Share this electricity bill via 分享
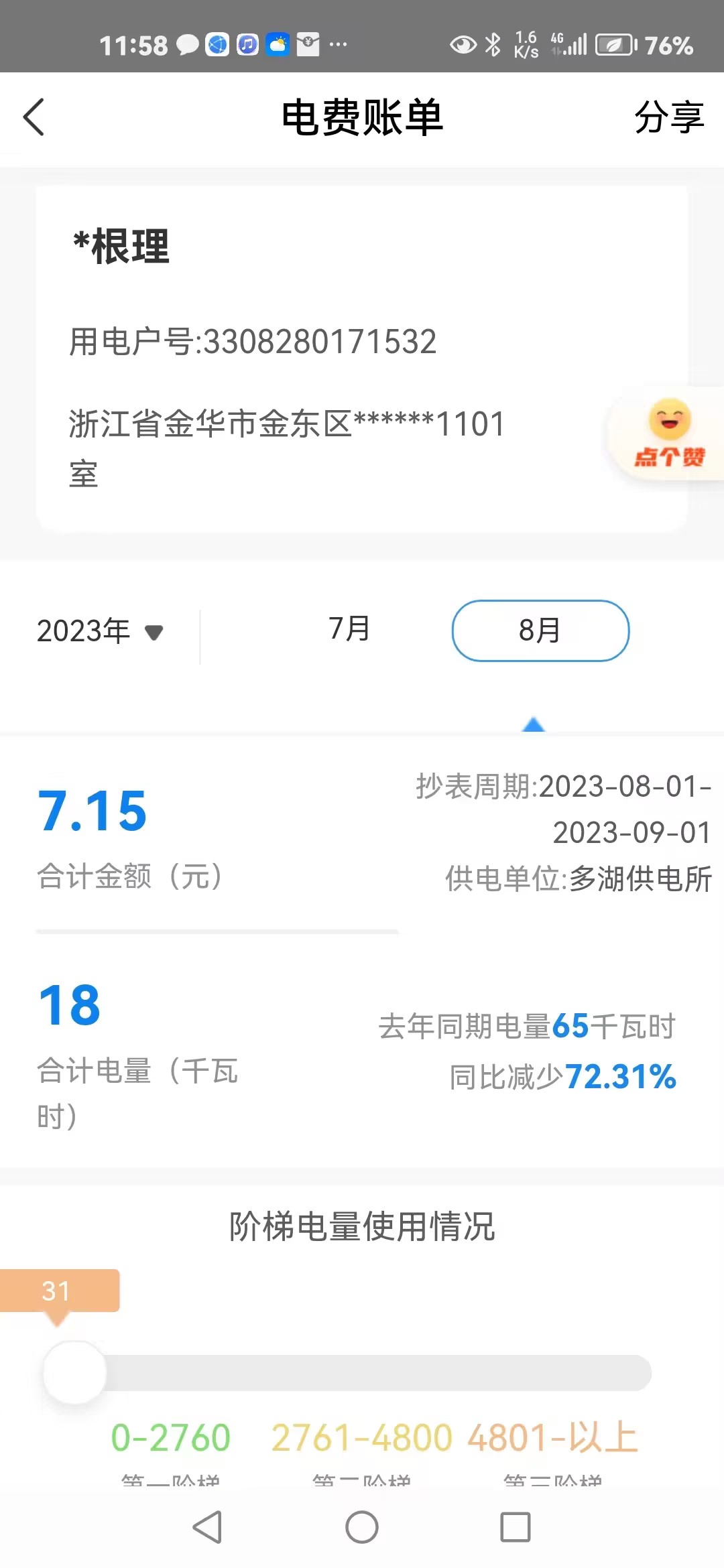Image resolution: width=724 pixels, height=1568 pixels. pos(668,117)
